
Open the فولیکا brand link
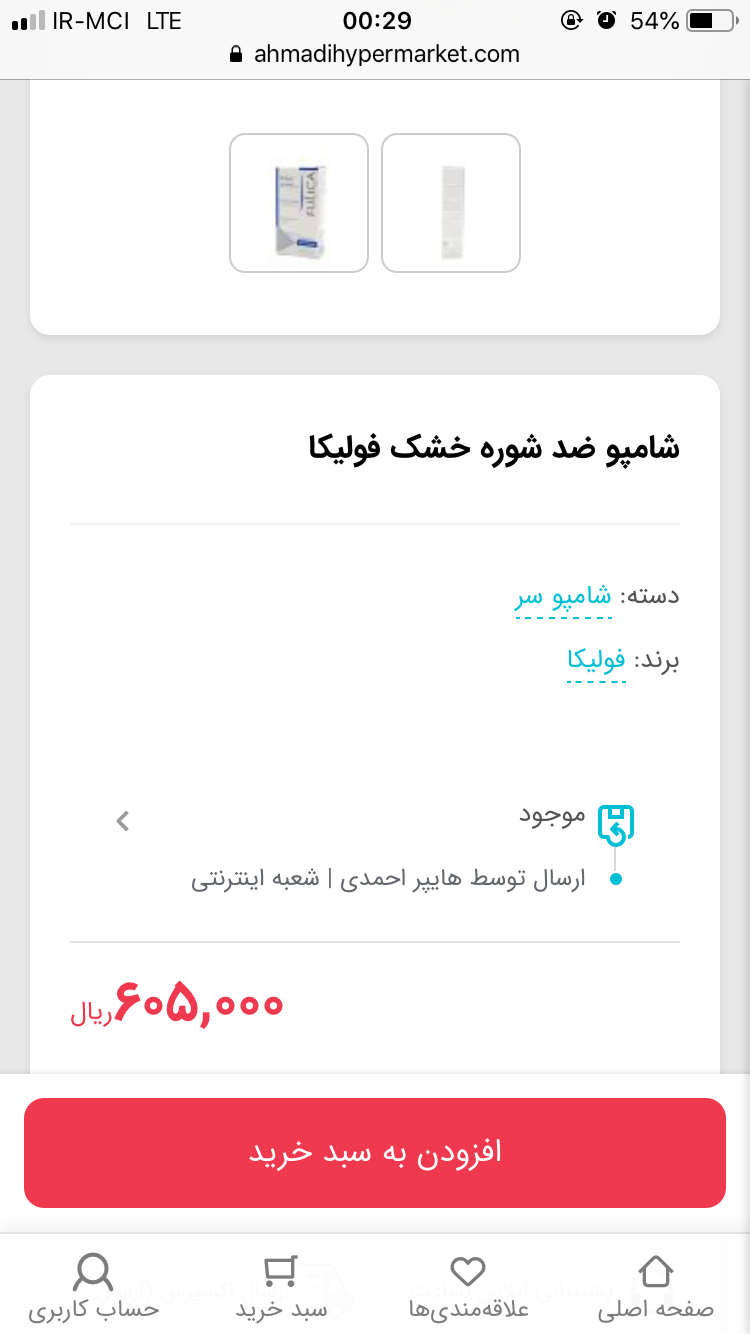coord(596,660)
